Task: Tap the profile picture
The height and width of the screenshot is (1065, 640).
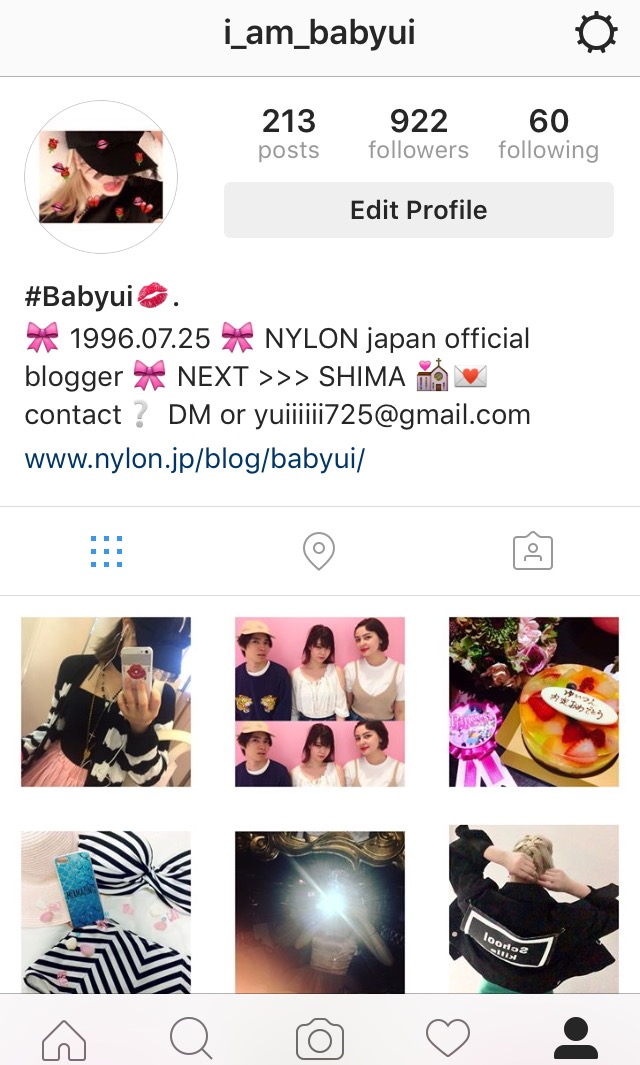Action: click(x=100, y=177)
